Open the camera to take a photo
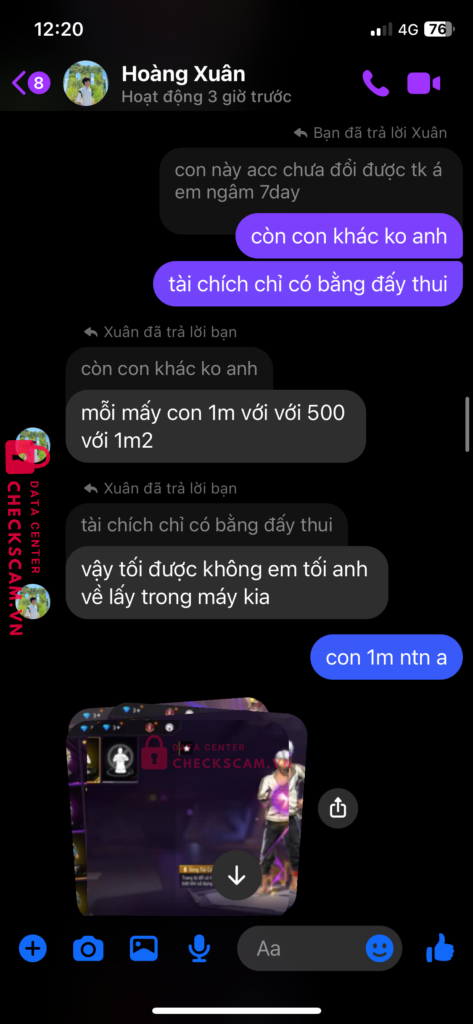This screenshot has height=1024, width=473. coord(88,948)
